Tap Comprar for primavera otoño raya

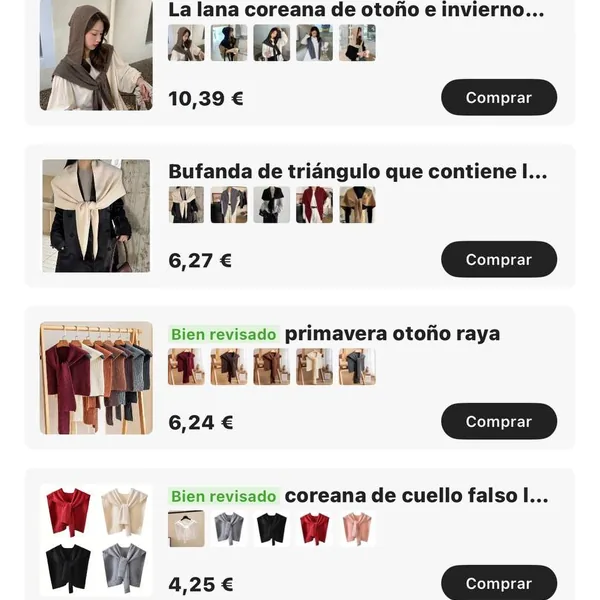(x=498, y=421)
